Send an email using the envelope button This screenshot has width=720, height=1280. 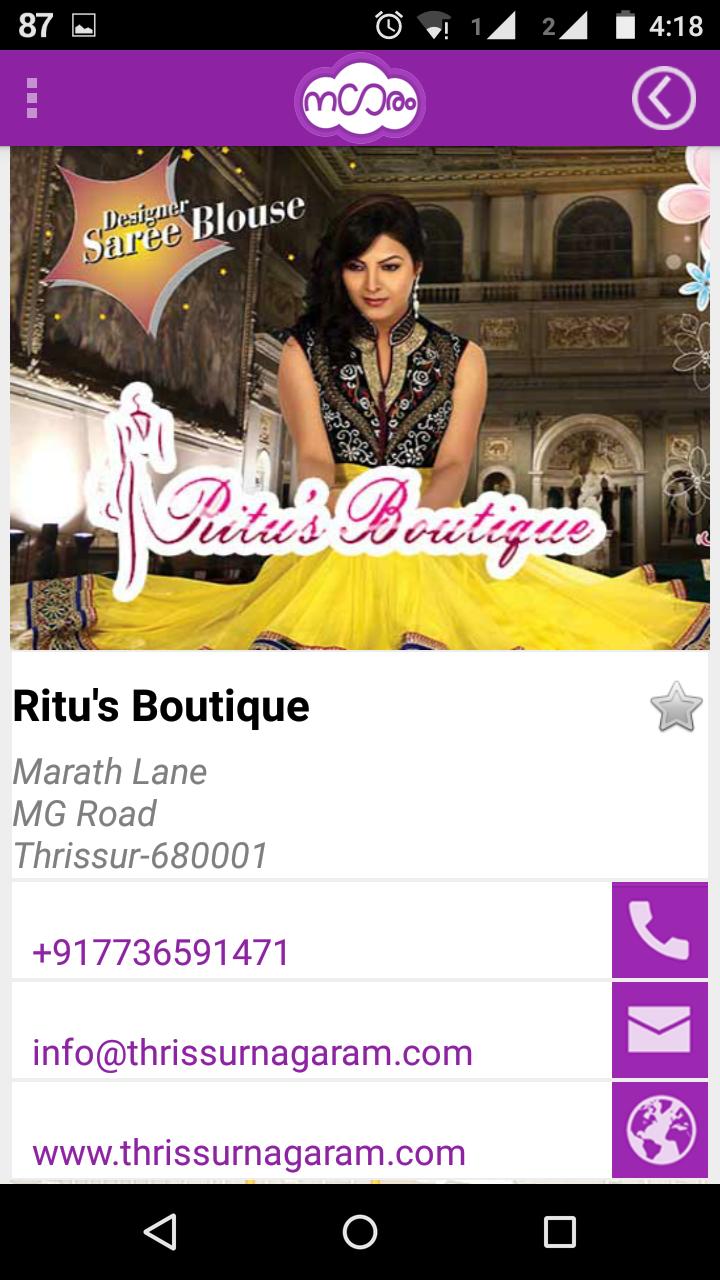pos(659,1030)
